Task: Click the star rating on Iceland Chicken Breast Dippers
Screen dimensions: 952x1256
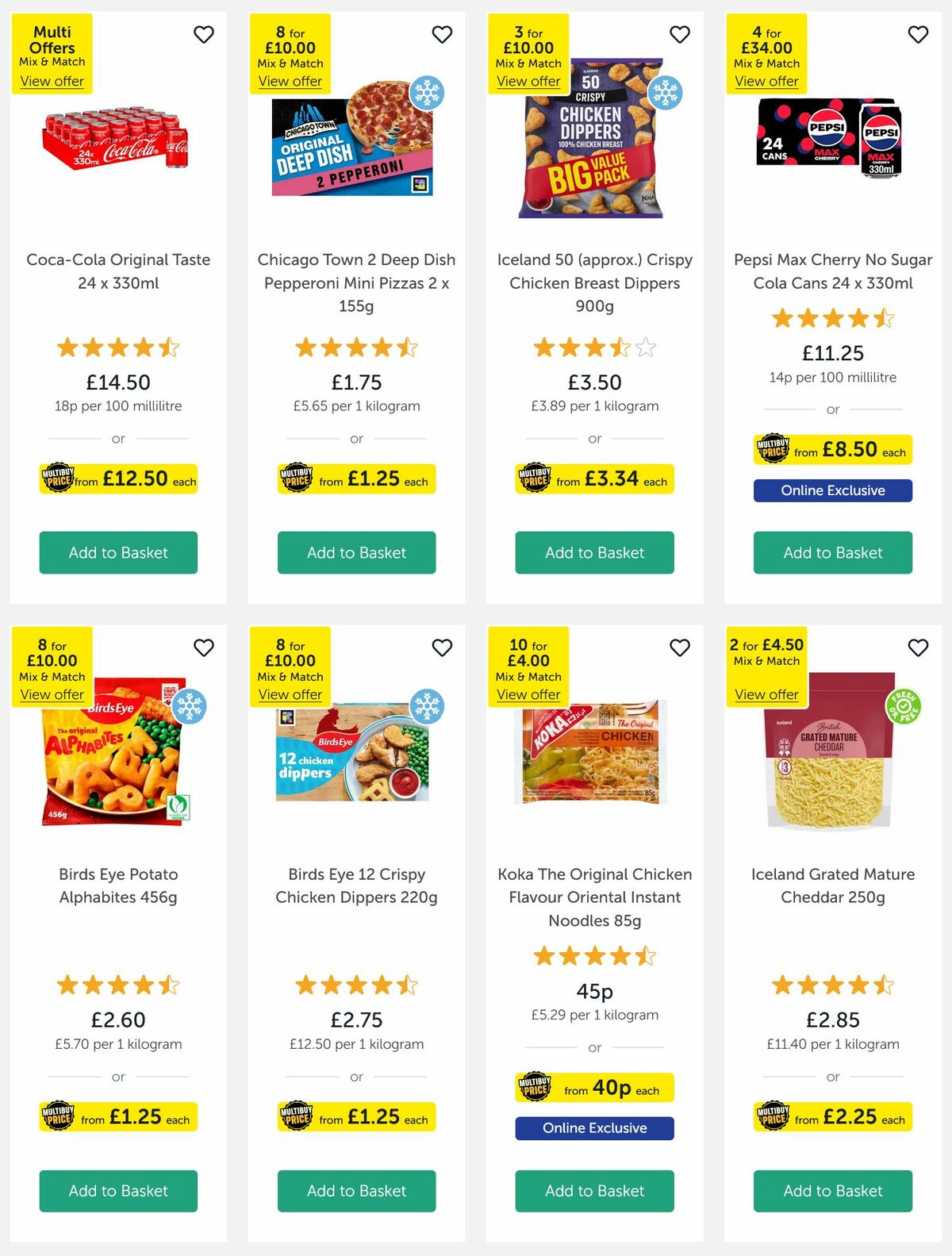Action: (594, 348)
